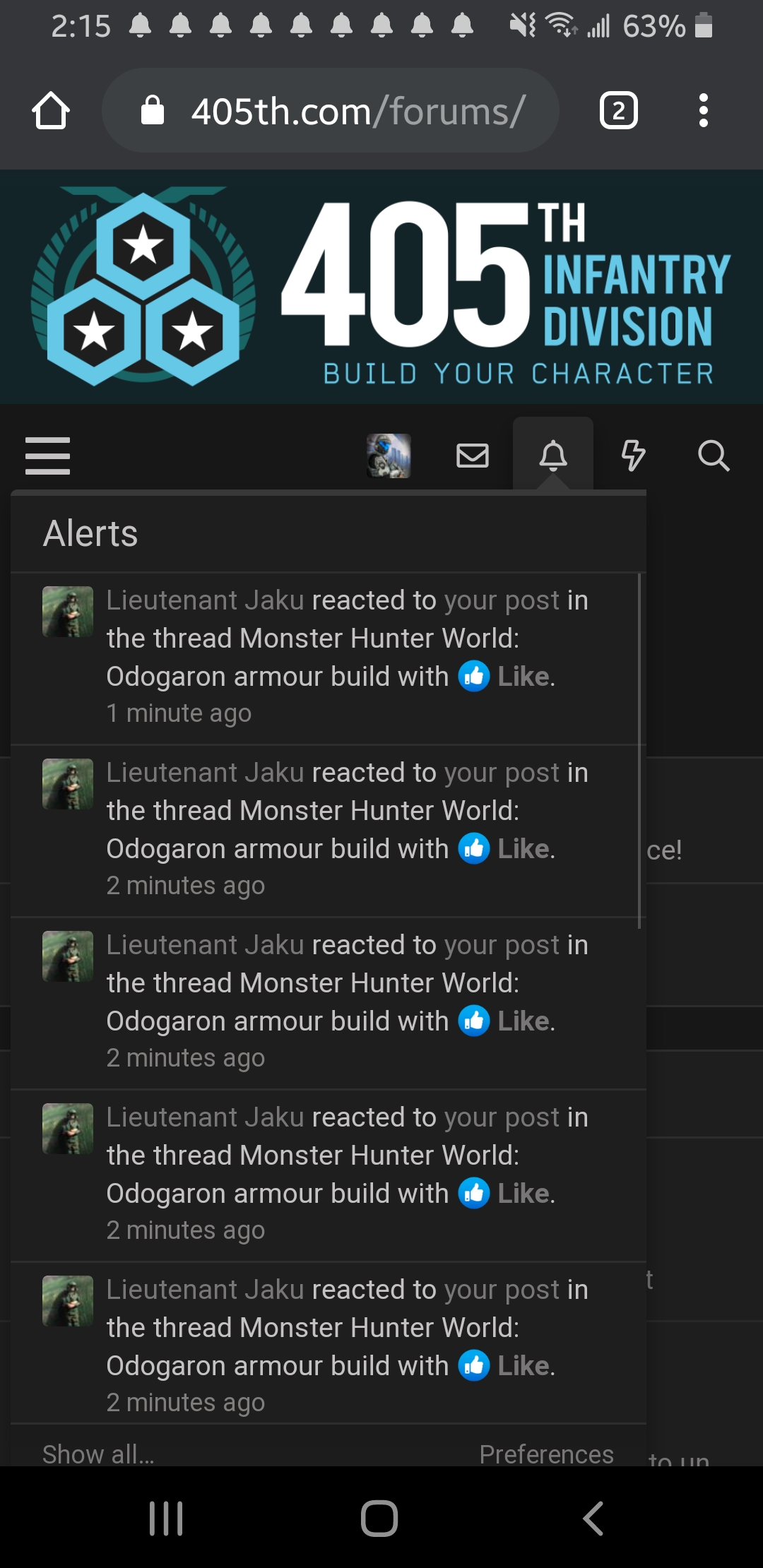Open the forum hamburger menu
This screenshot has width=763, height=1568.
pyautogui.click(x=47, y=456)
